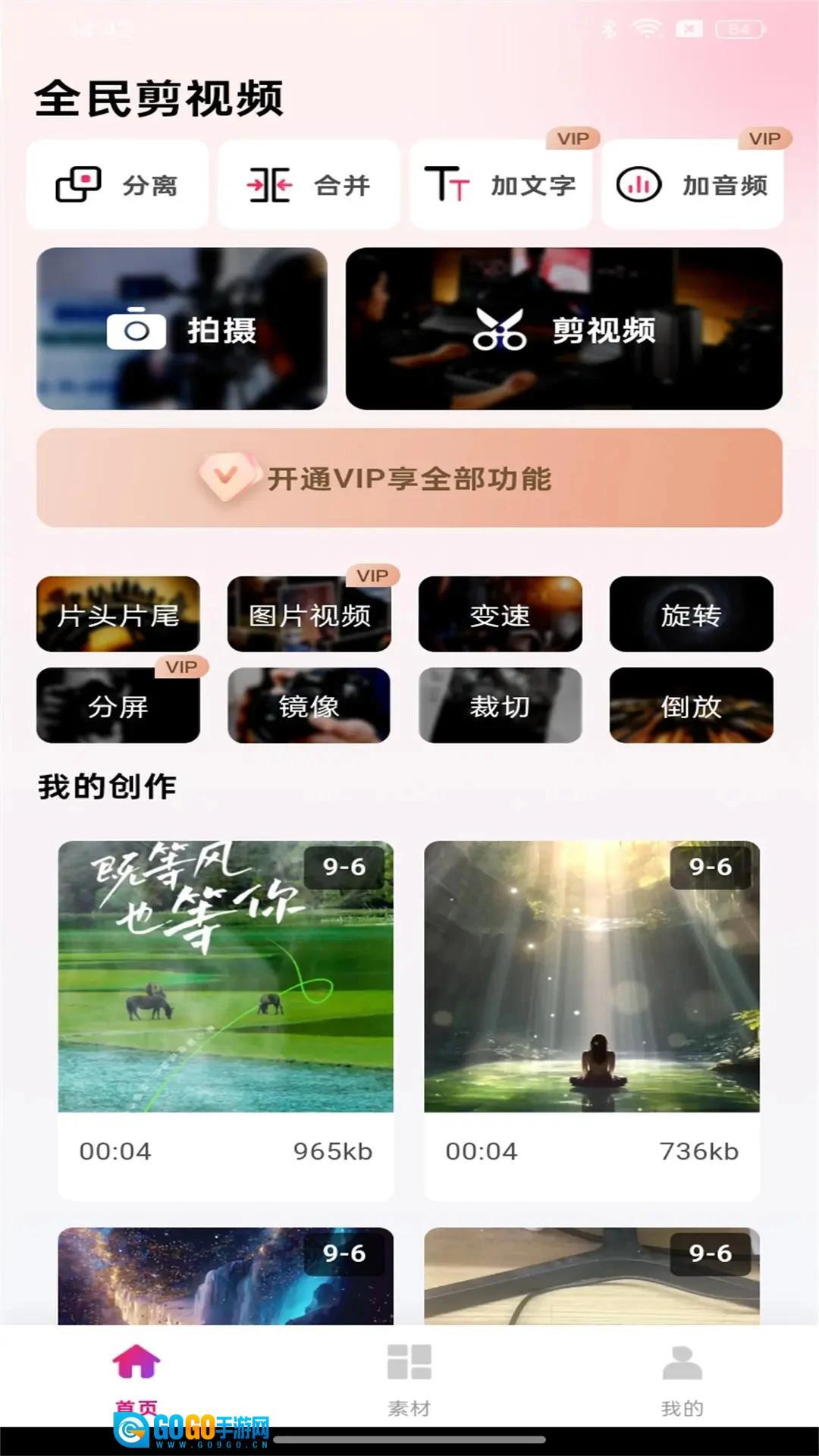Open the 分屏 split screen feature
This screenshot has height=1456, width=819.
tap(118, 707)
